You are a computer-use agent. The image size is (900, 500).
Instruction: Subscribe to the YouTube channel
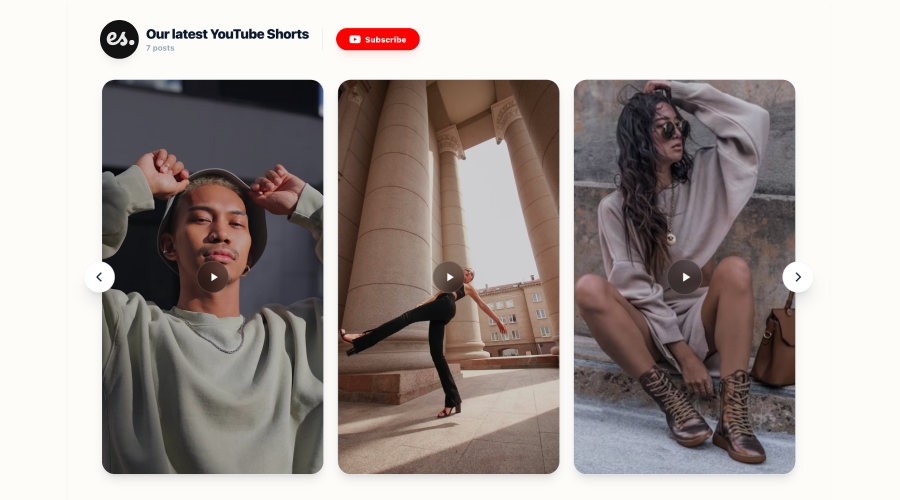coord(377,39)
